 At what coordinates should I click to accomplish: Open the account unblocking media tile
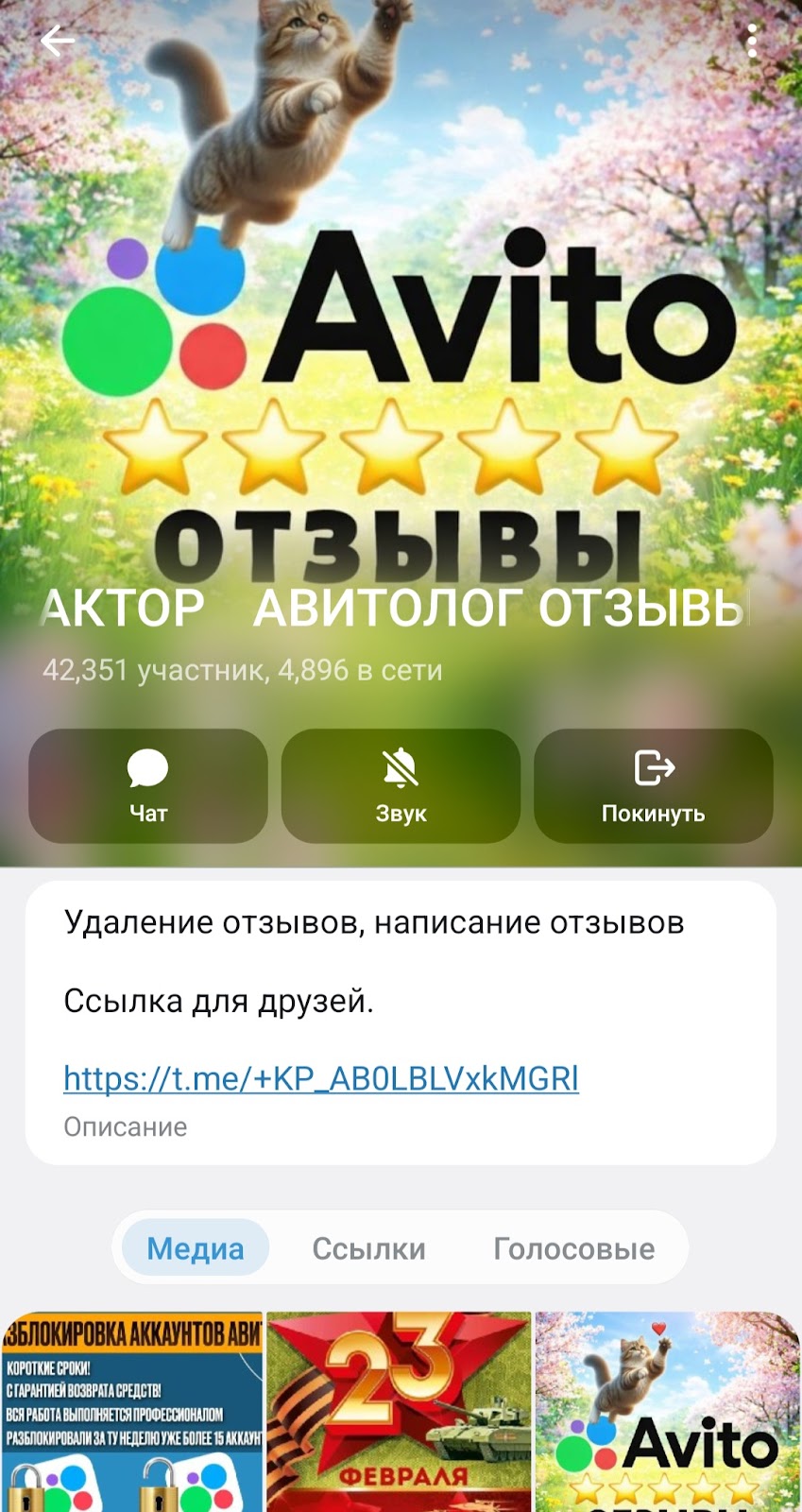(x=132, y=1412)
